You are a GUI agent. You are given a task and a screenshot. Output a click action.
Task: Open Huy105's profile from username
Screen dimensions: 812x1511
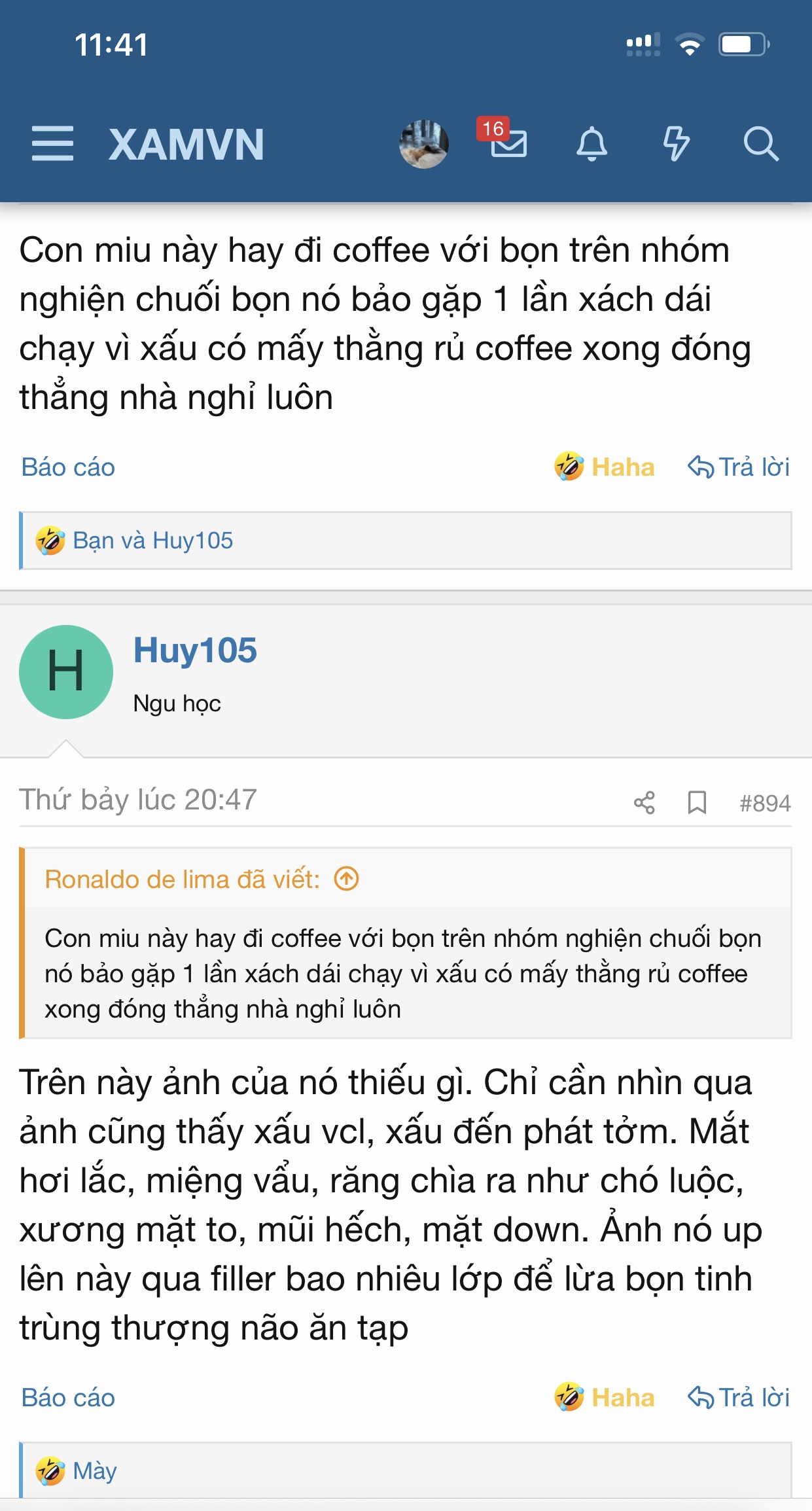pos(195,650)
